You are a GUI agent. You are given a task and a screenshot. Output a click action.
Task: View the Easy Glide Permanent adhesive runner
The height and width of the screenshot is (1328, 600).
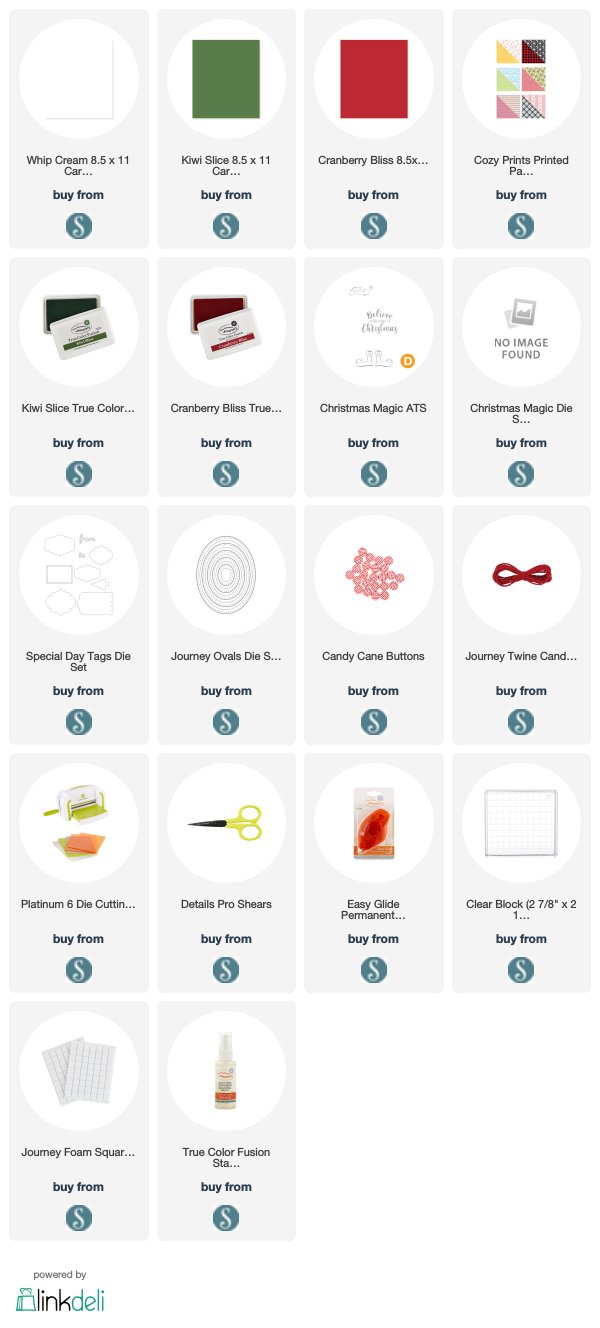[373, 873]
